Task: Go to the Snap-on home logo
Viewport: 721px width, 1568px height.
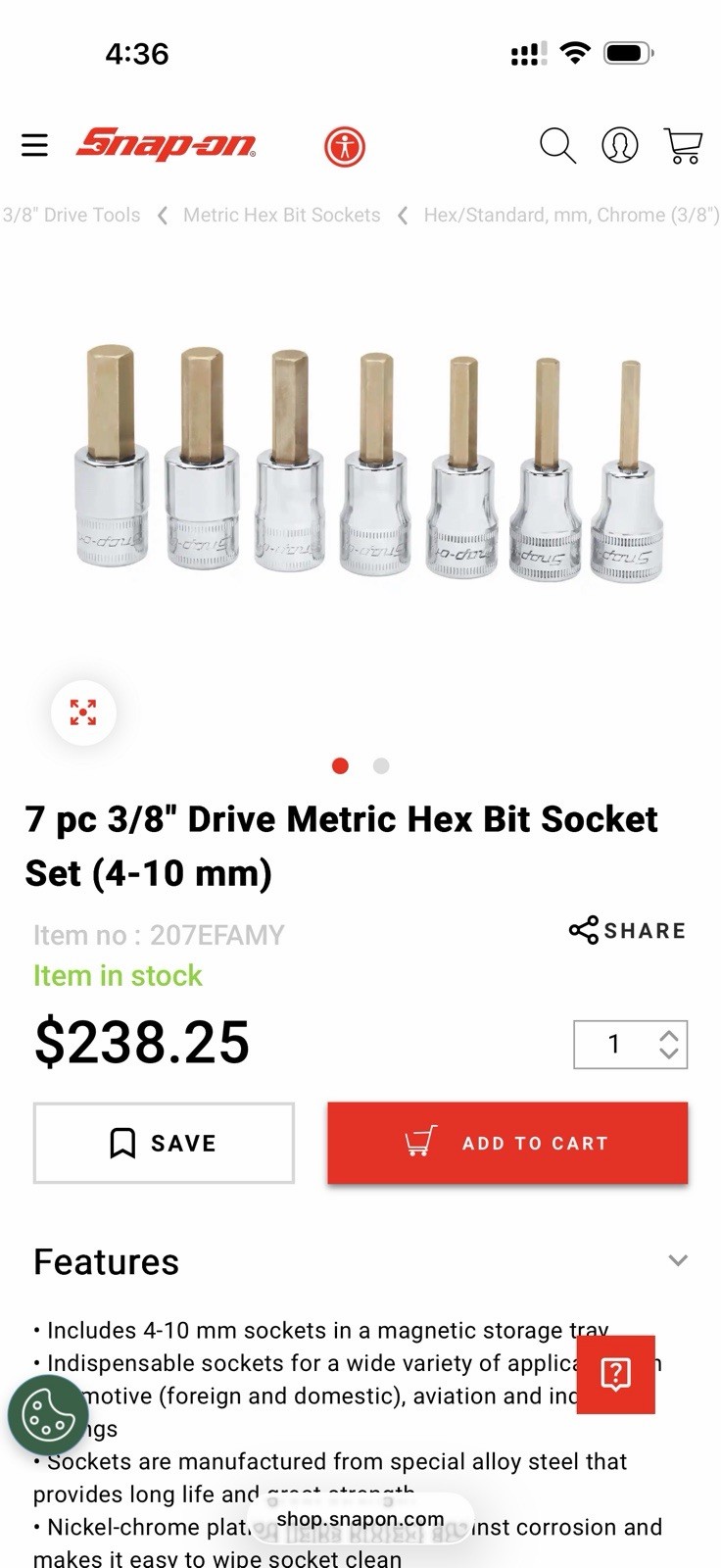Action: 166,144
